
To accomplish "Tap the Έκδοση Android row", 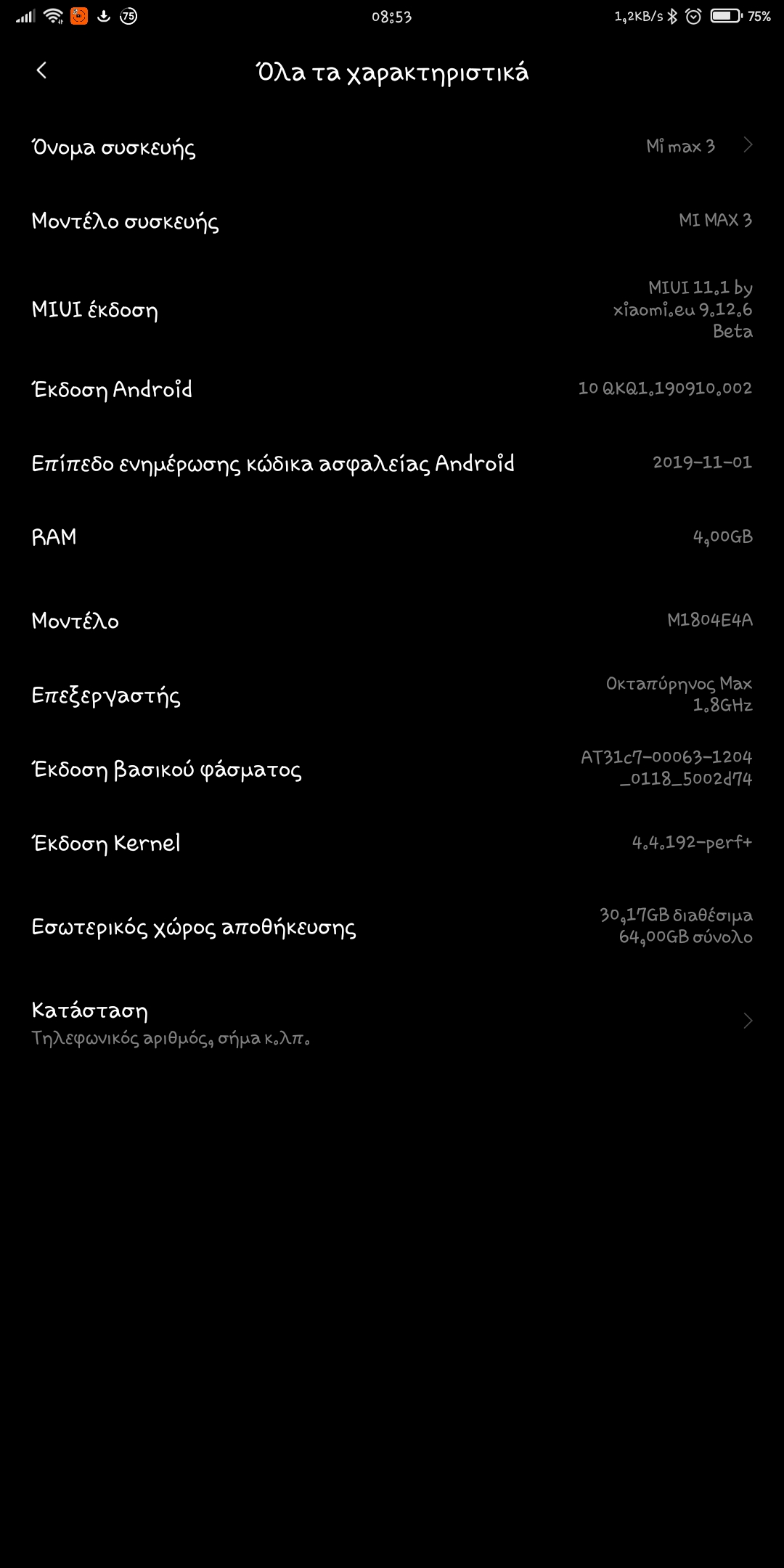I will (392, 389).
